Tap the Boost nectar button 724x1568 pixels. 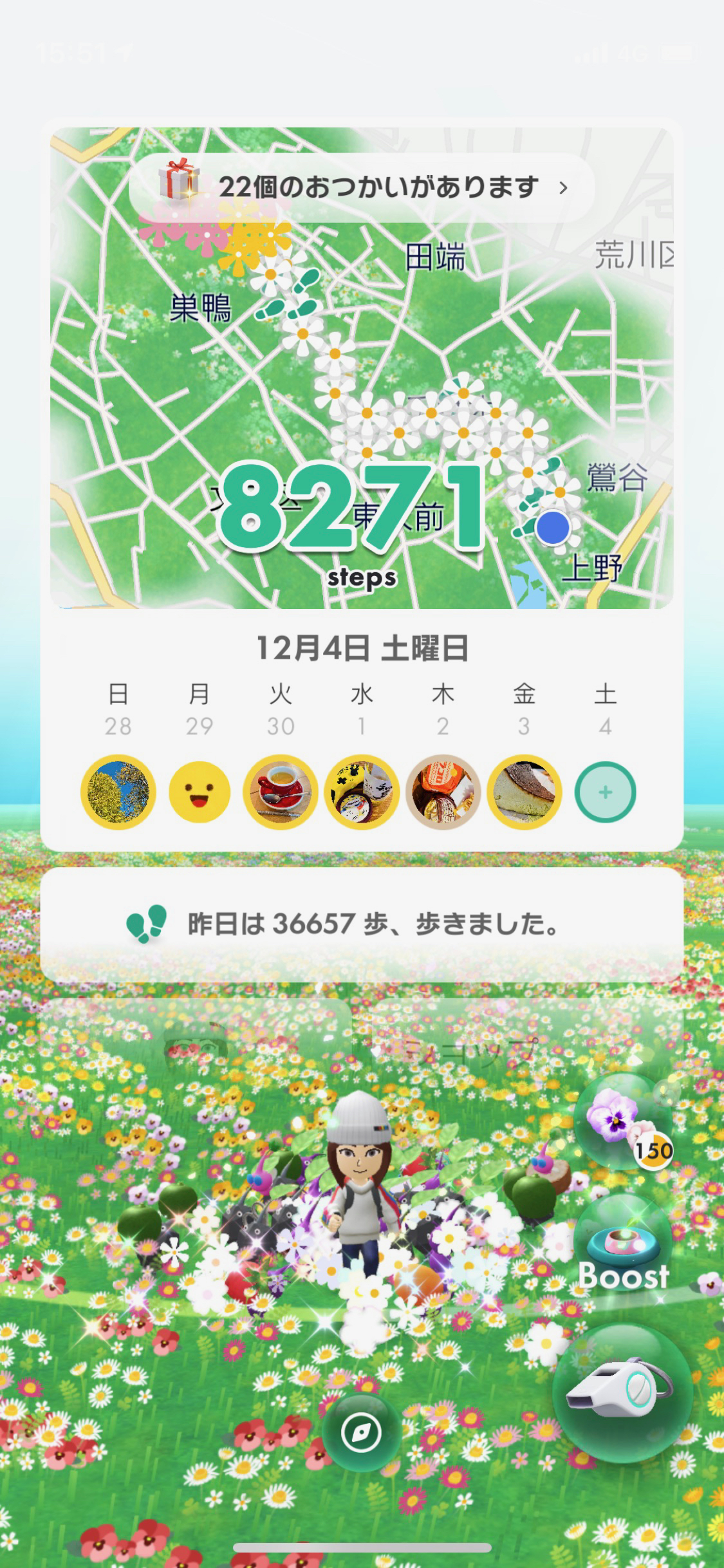(623, 1246)
